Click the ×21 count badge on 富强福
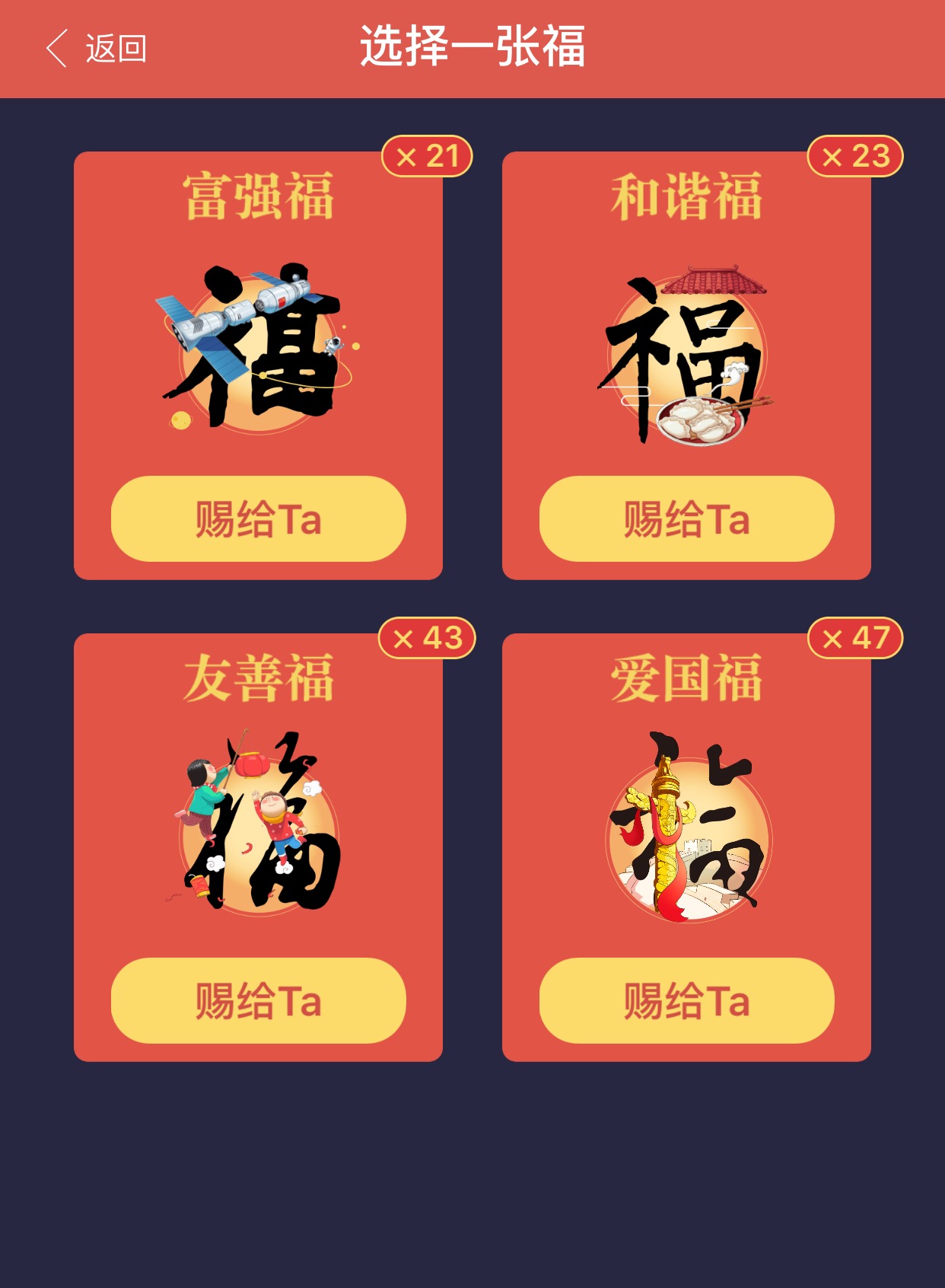945x1288 pixels. [426, 156]
